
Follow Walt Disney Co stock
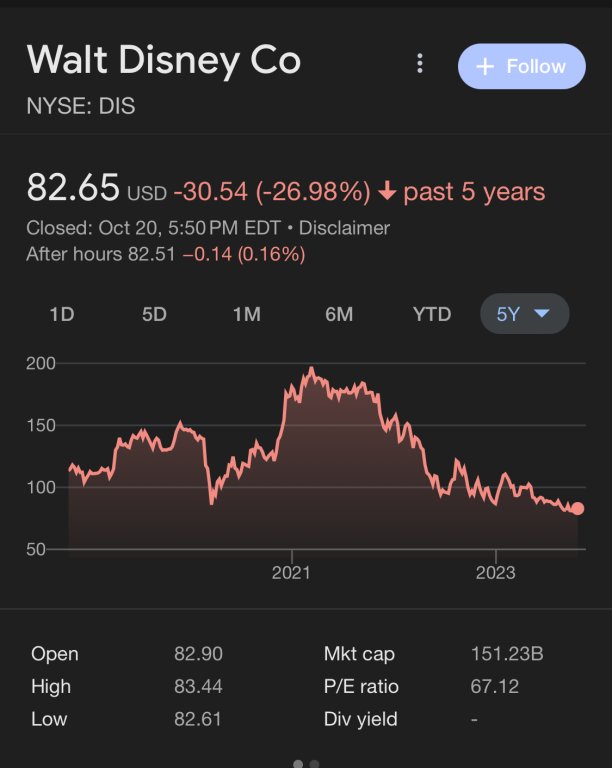pos(521,66)
